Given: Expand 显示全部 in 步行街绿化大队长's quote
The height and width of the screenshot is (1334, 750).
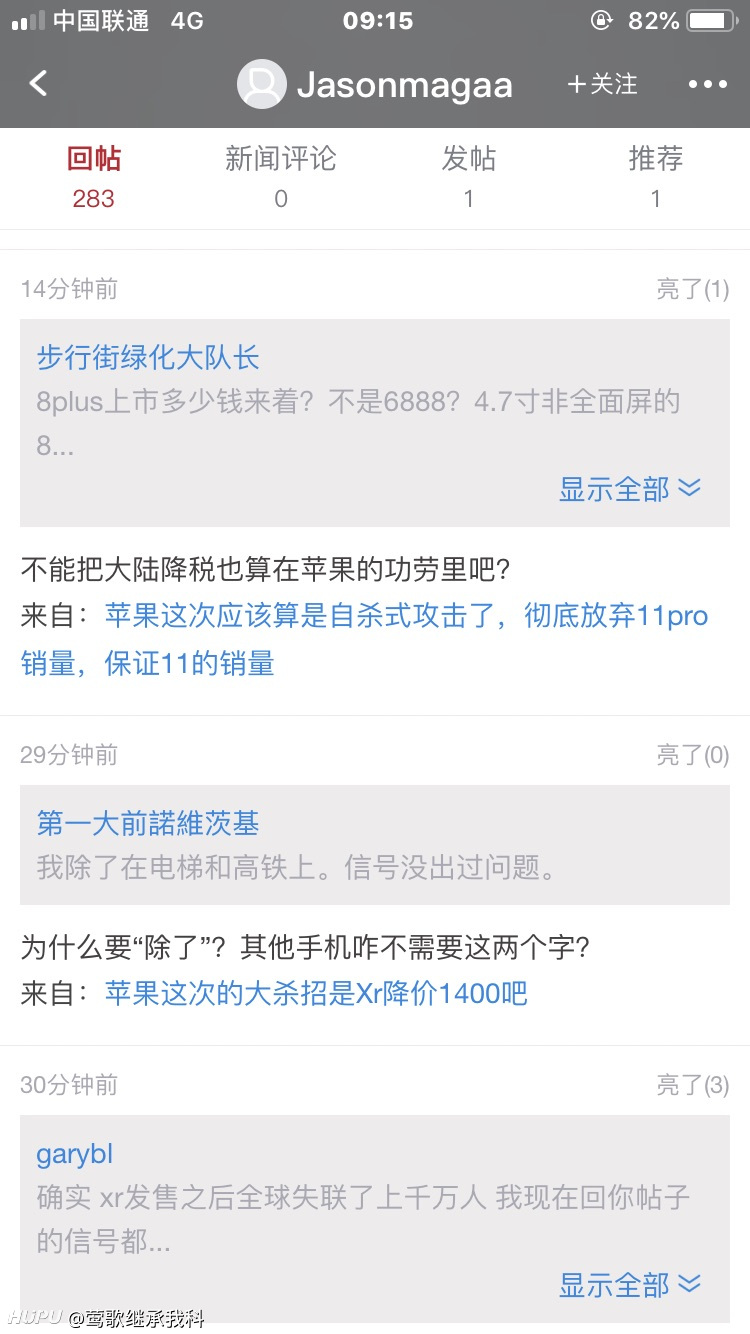Looking at the screenshot, I should click(x=630, y=489).
